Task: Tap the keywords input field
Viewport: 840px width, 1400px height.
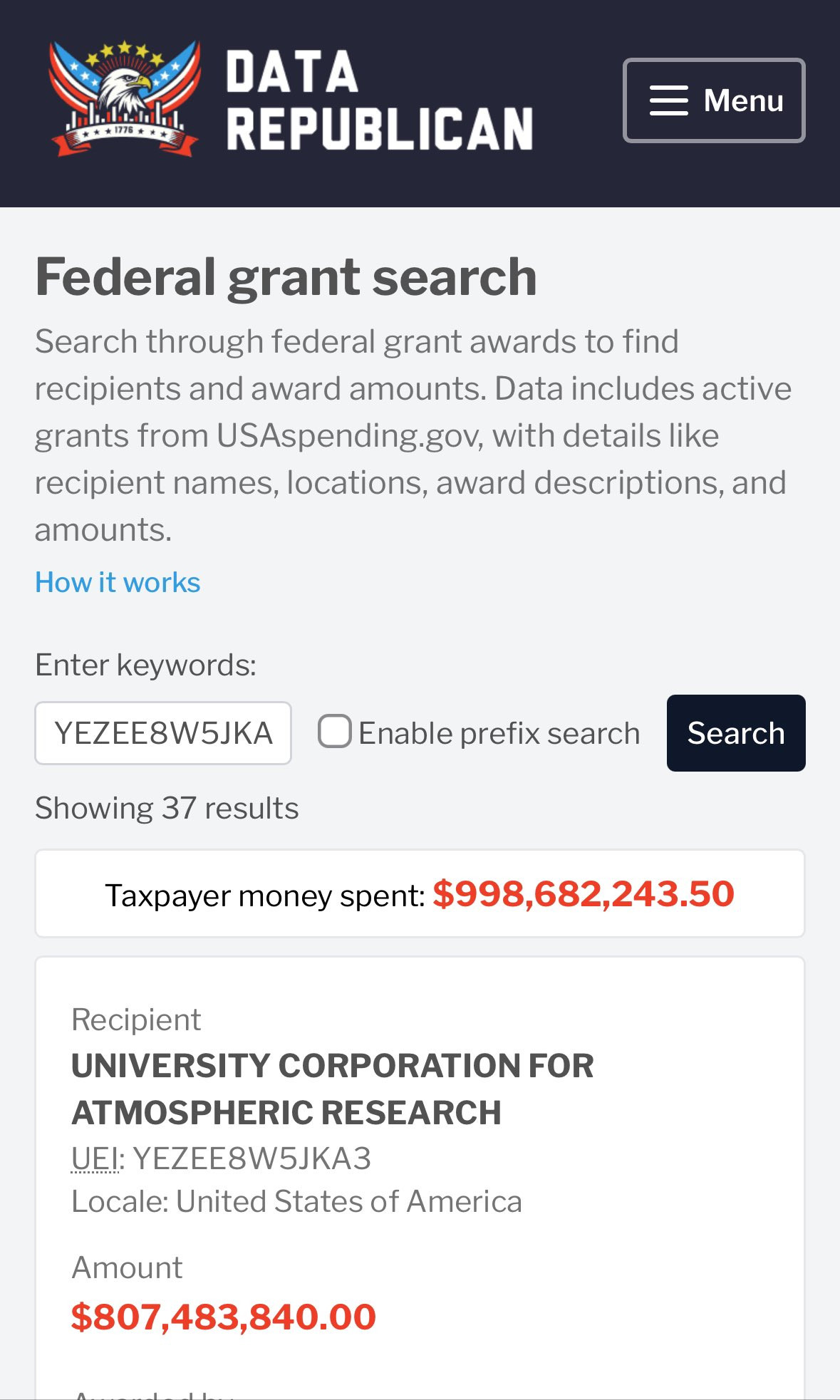Action: pos(163,733)
